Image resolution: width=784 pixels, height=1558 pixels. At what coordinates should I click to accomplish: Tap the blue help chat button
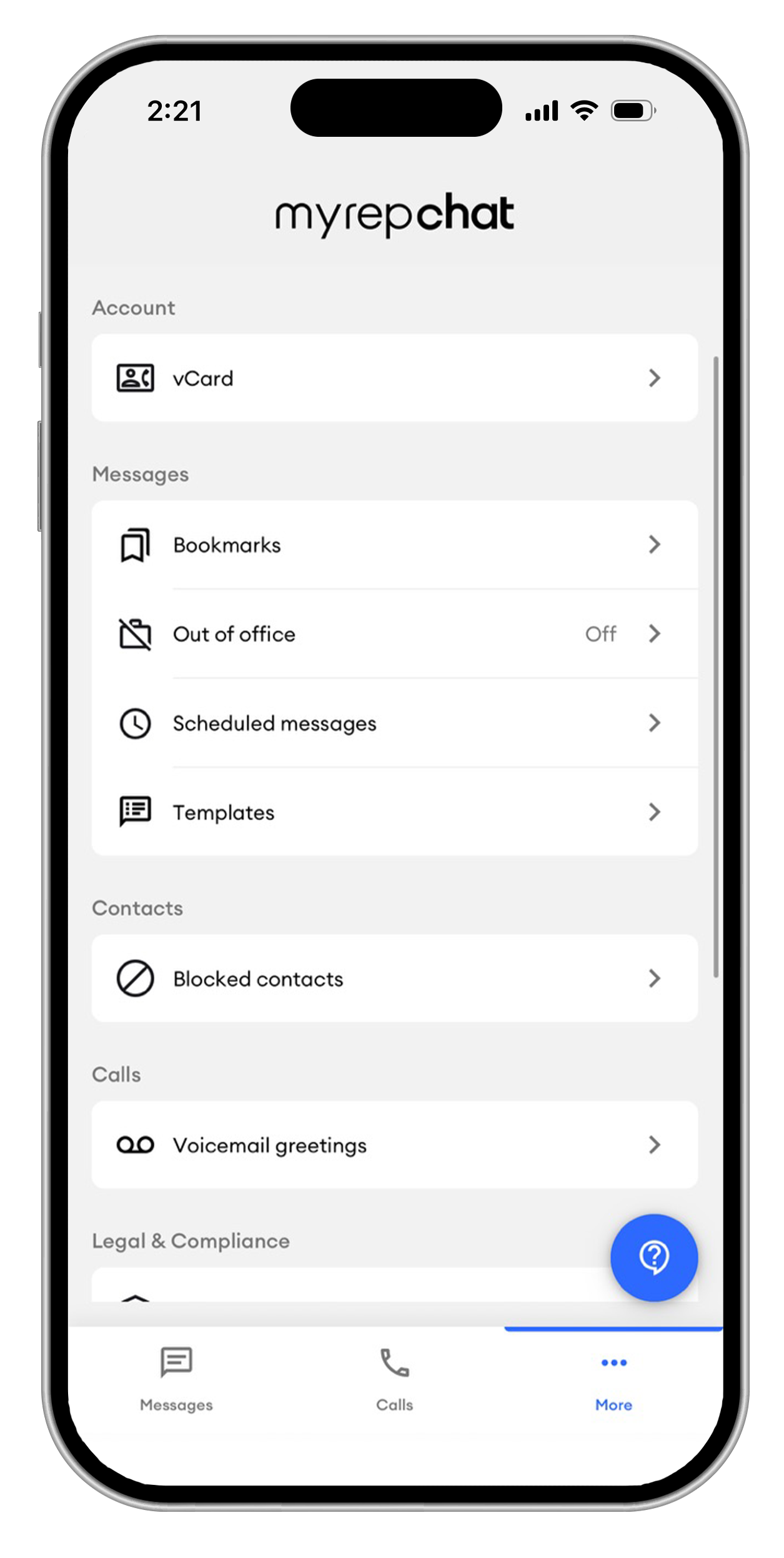pyautogui.click(x=653, y=1257)
